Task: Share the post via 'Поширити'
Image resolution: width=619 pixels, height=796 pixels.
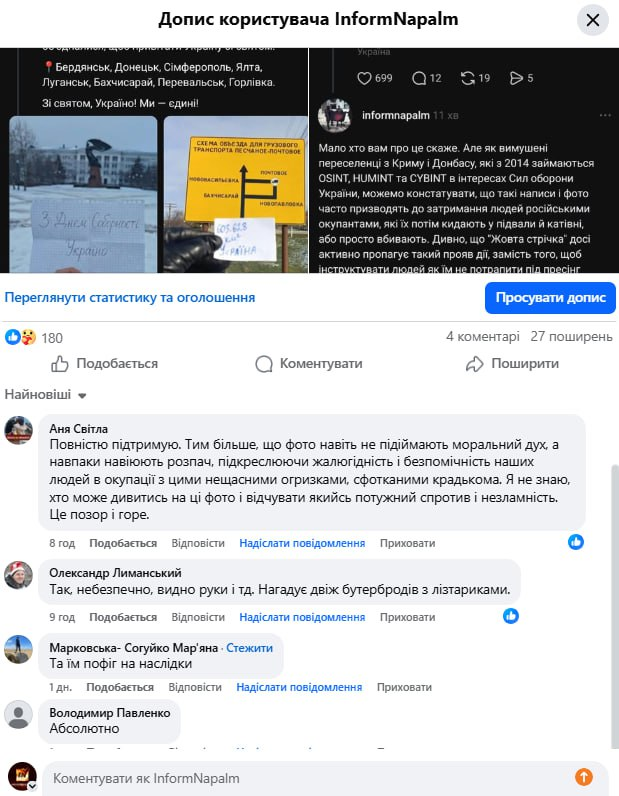Action: click(513, 364)
